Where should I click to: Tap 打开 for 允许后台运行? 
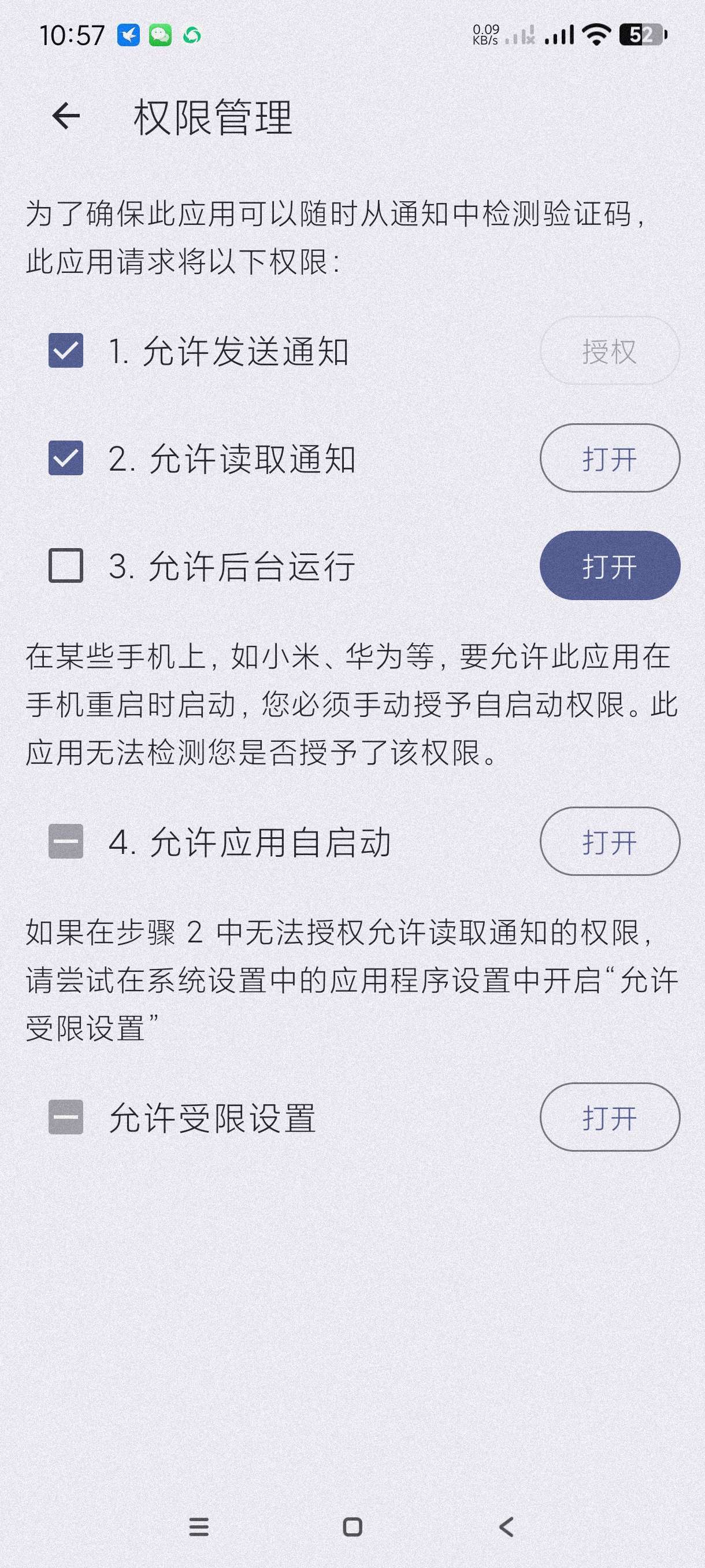(610, 565)
